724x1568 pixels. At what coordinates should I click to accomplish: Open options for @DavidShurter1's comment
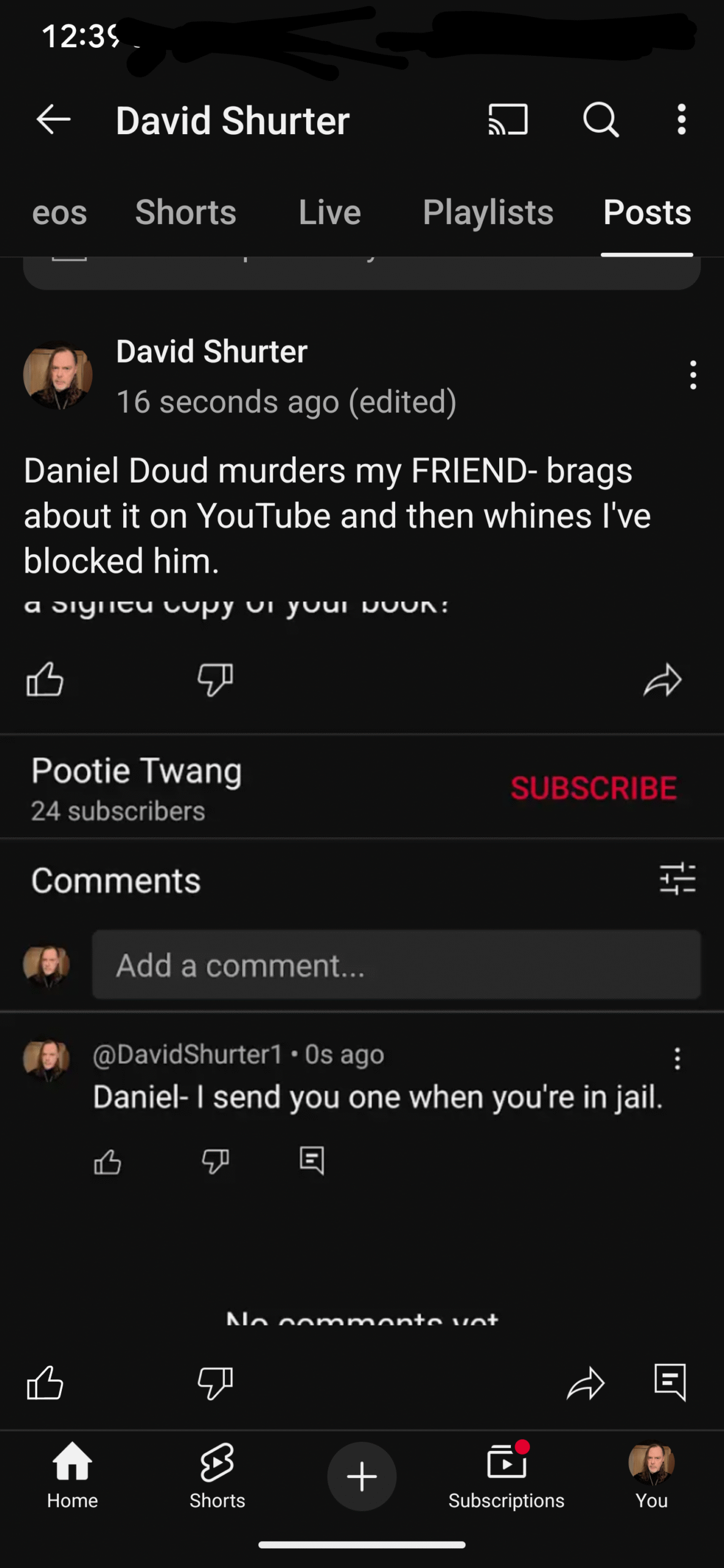(x=677, y=1058)
